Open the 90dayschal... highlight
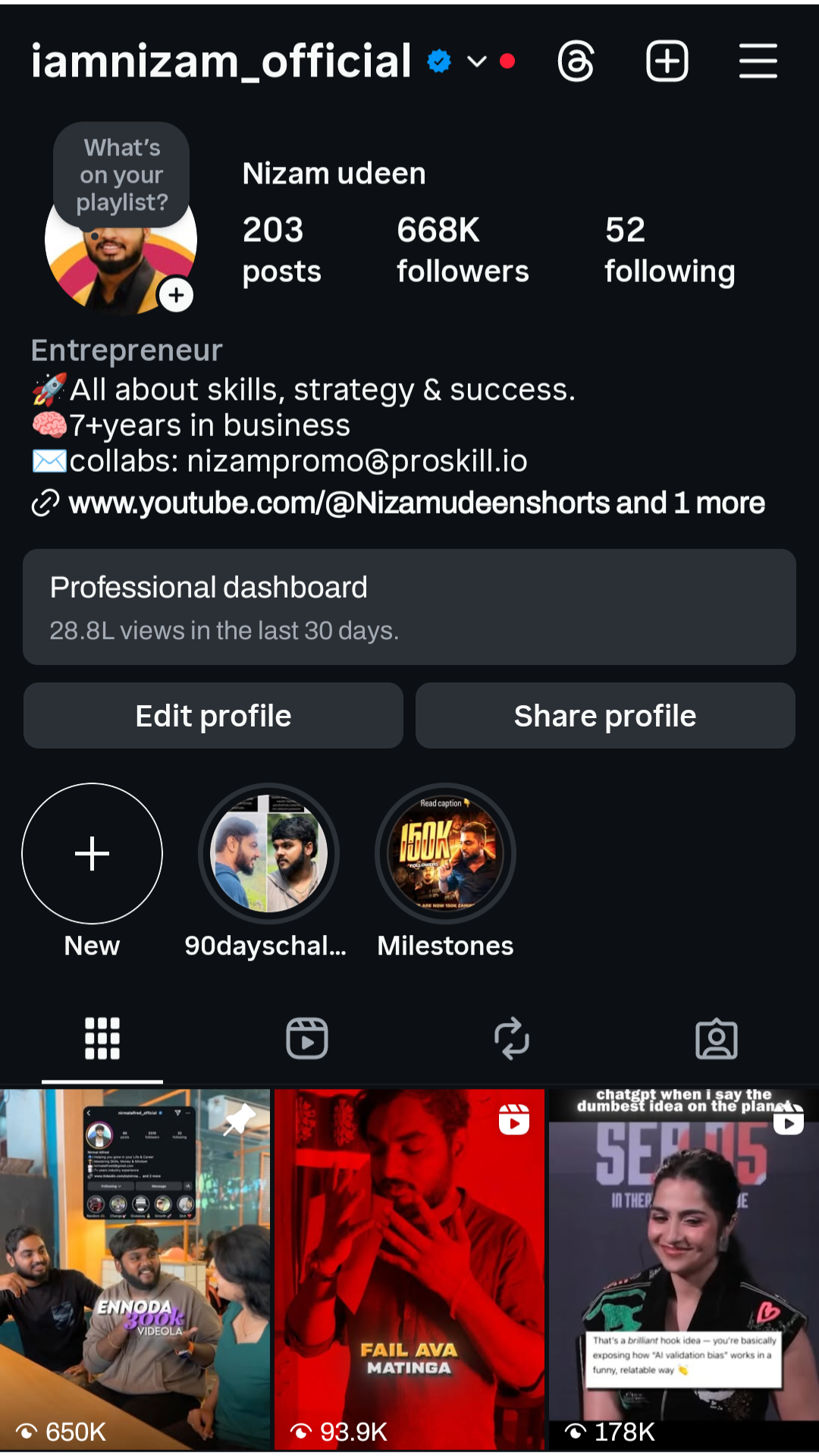This screenshot has height=1456, width=819. [x=268, y=854]
